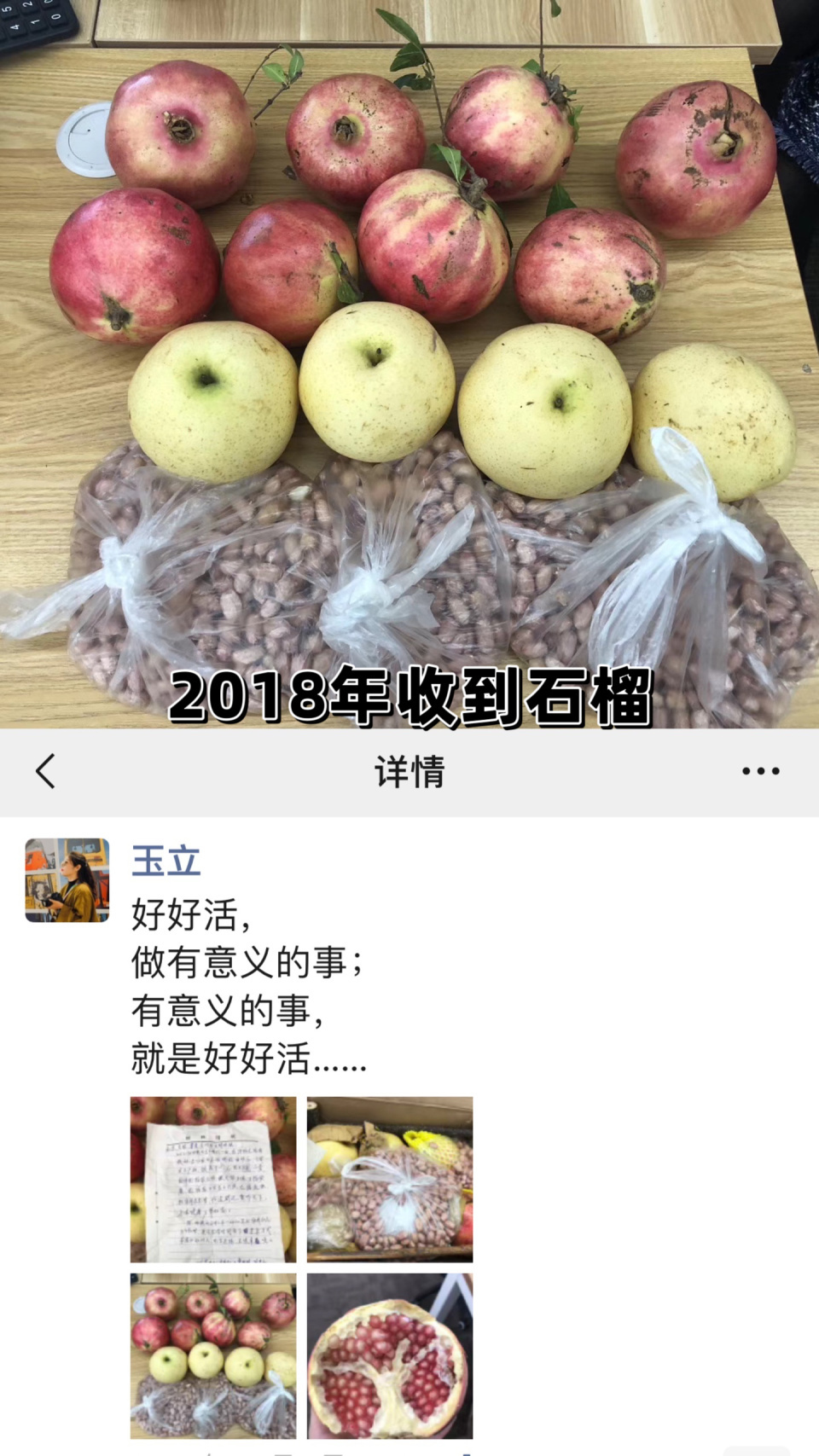Open the handwritten letter thumbnail
819x1456 pixels.
coord(212,1179)
